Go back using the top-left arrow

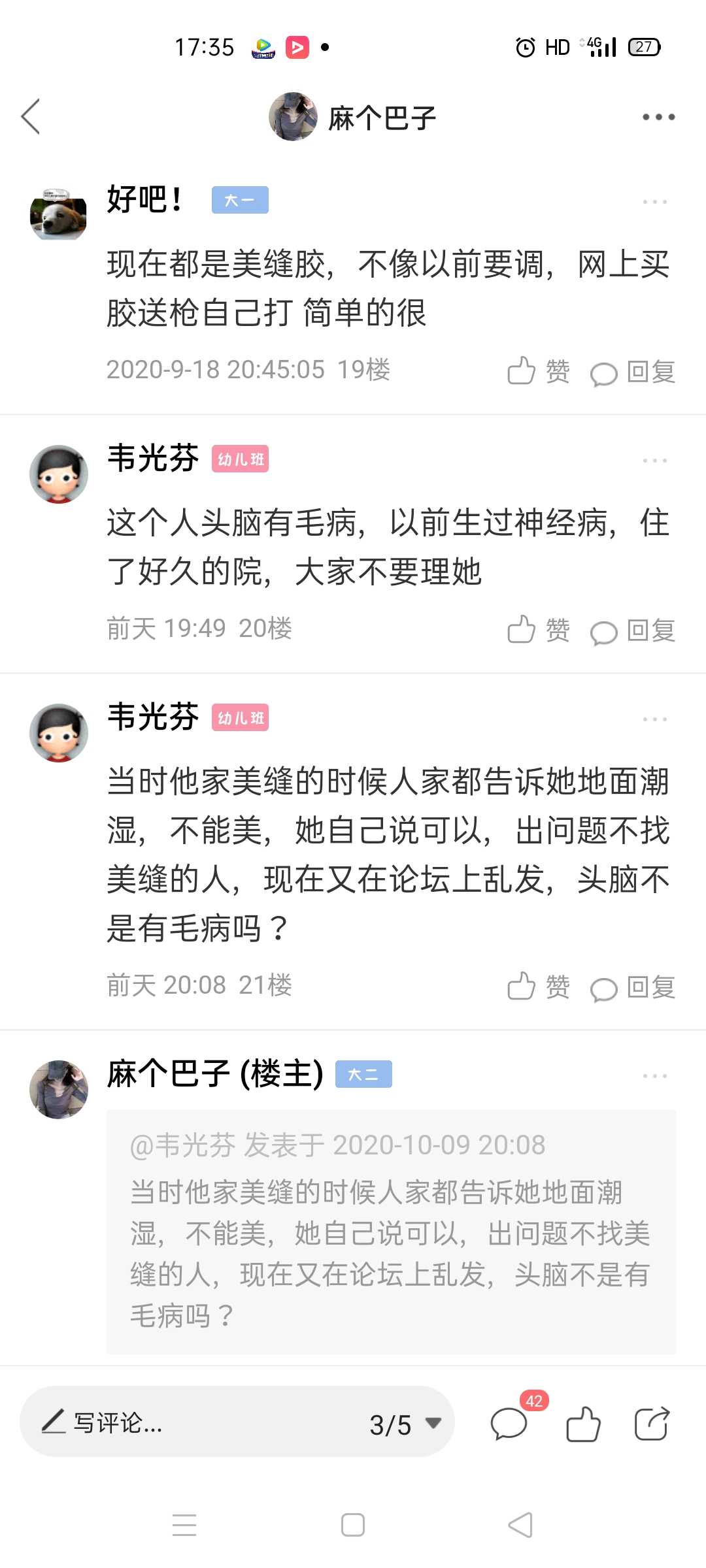(31, 117)
